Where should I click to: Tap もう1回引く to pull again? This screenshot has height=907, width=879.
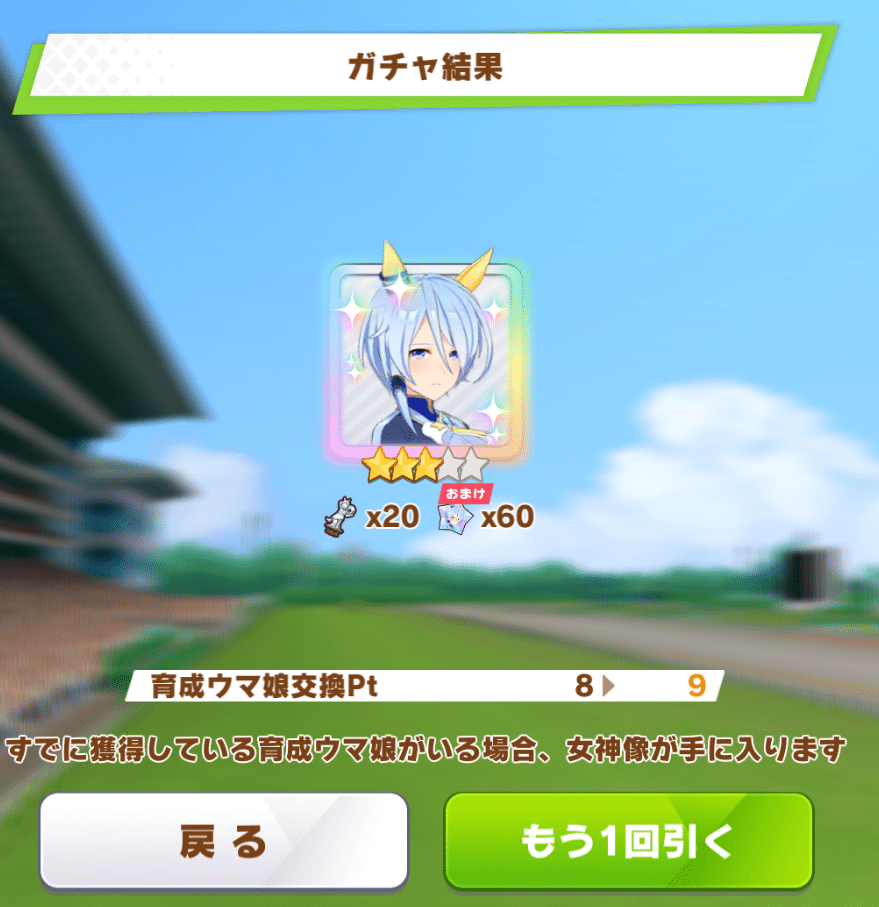628,841
